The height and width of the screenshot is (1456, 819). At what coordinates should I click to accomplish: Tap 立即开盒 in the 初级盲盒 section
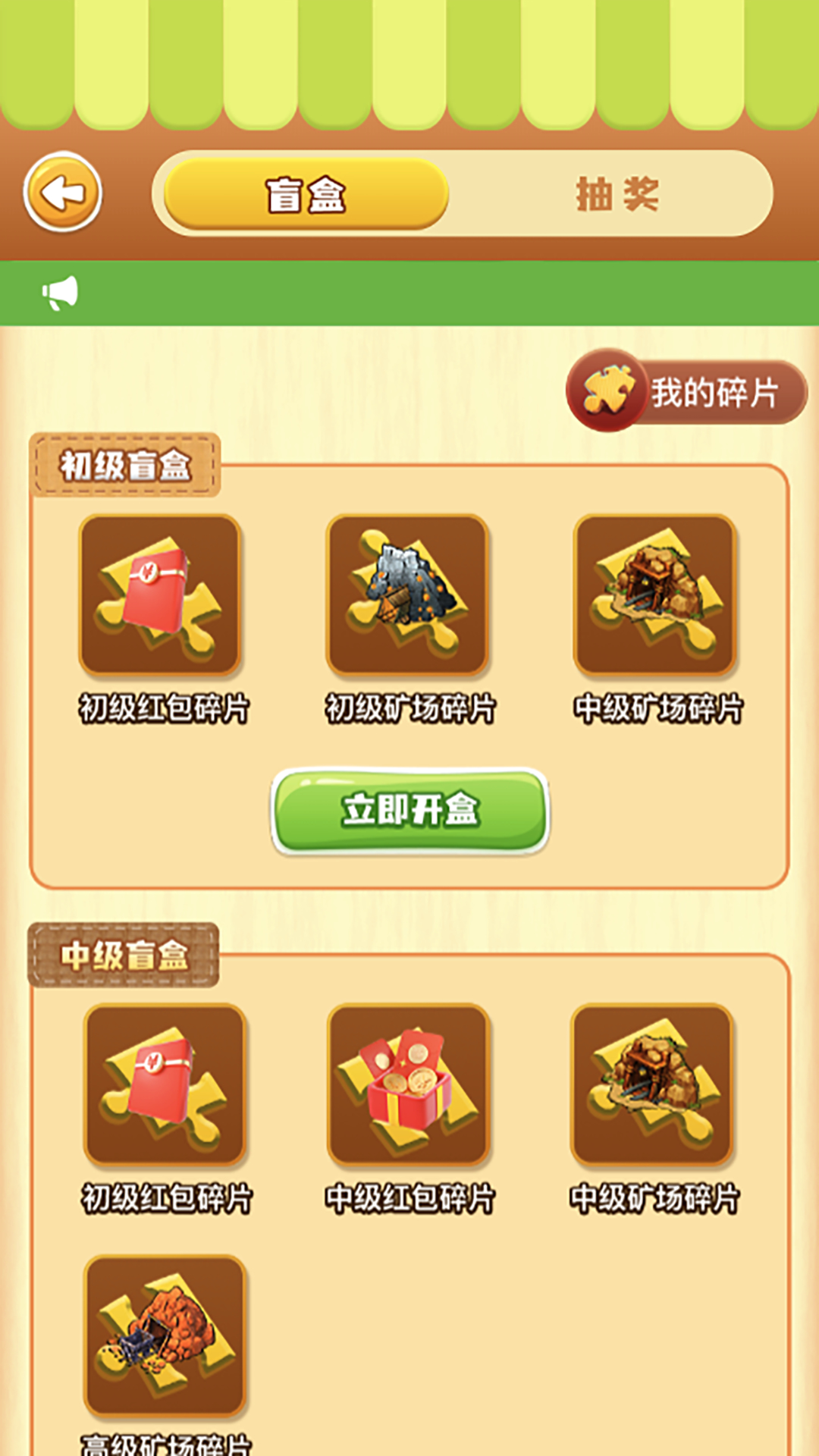coord(409,811)
